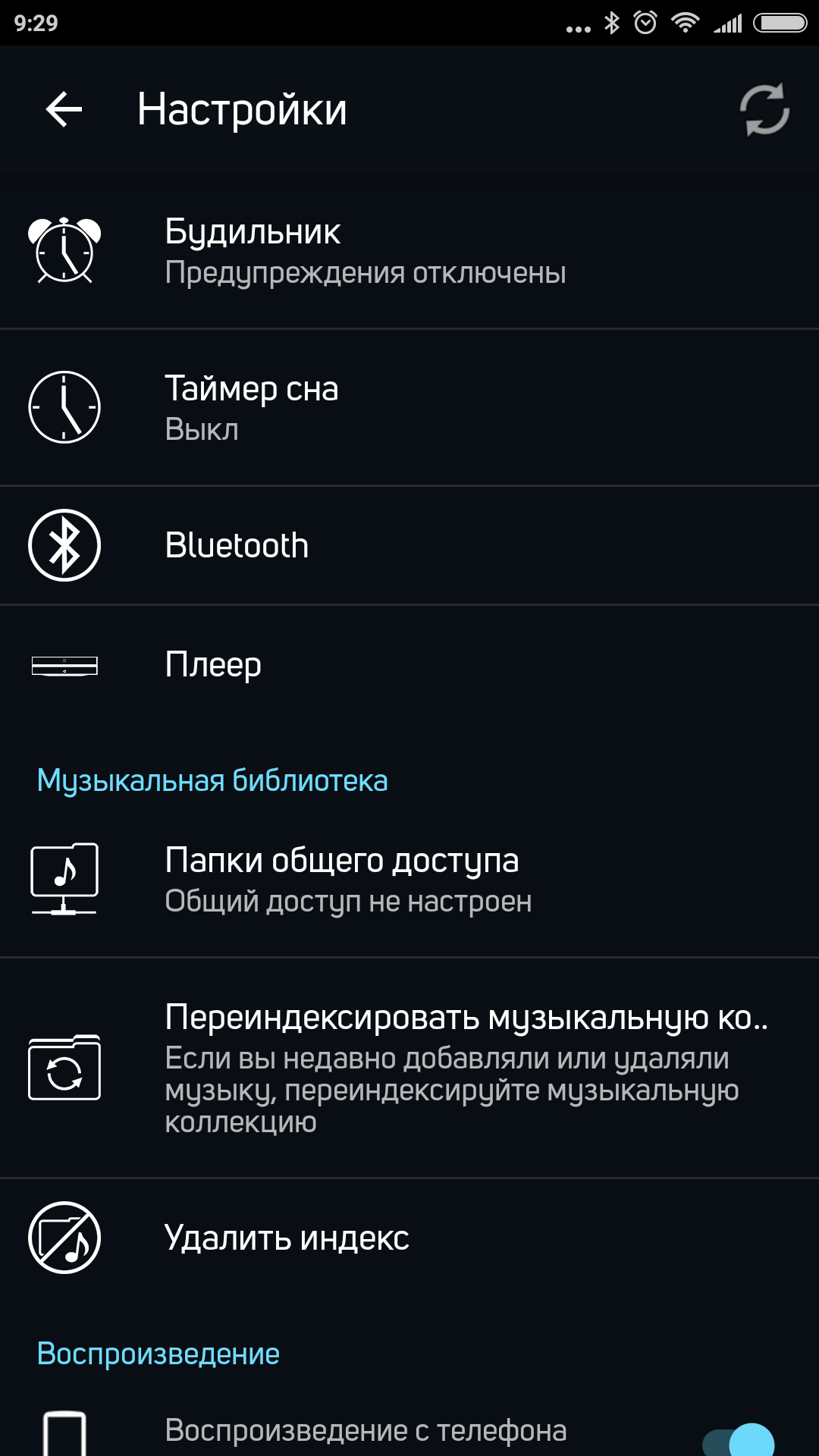Open Таймер сна sleep timer

[409, 408]
